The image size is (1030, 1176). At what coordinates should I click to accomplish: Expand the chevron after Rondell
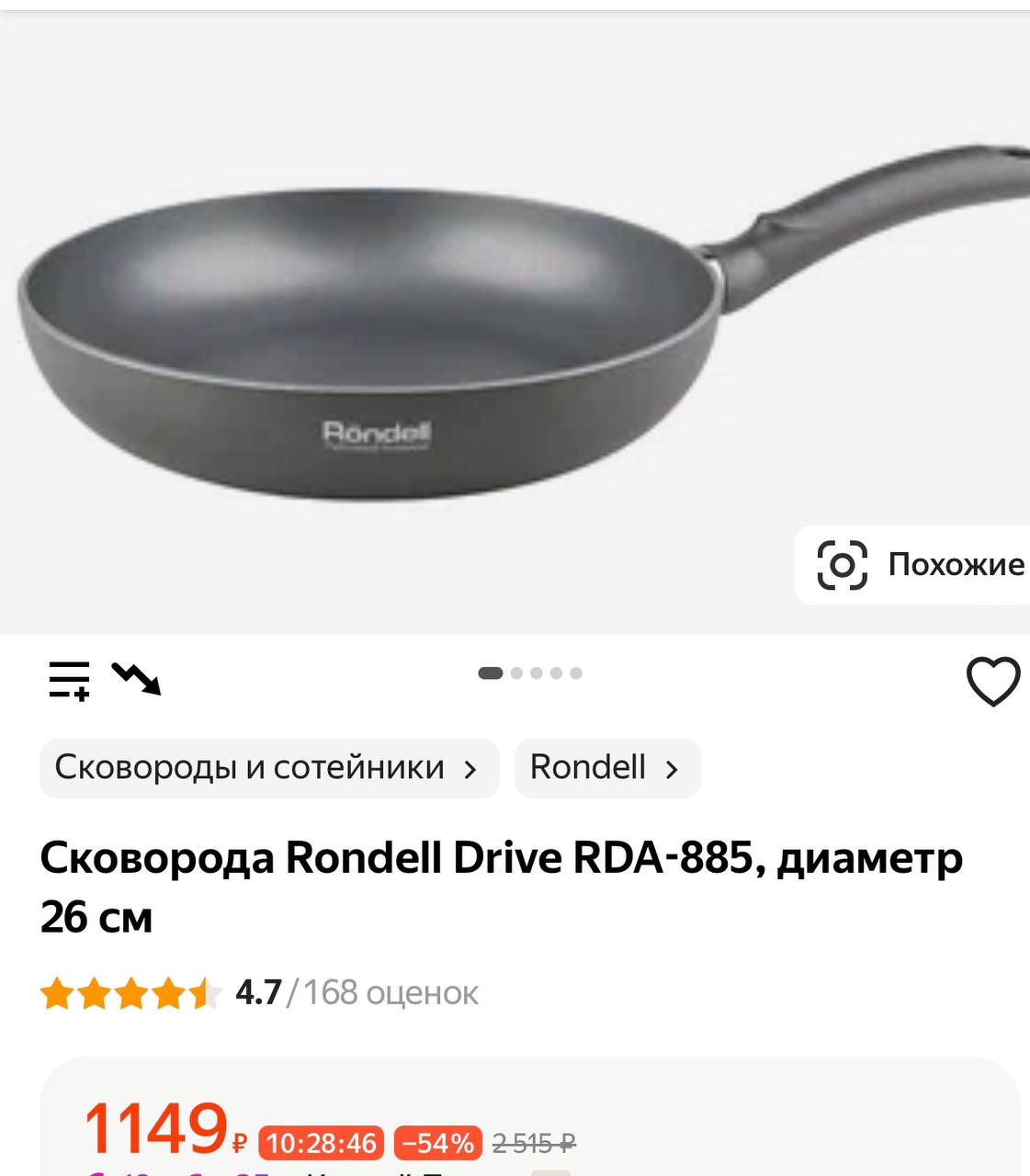coord(672,769)
